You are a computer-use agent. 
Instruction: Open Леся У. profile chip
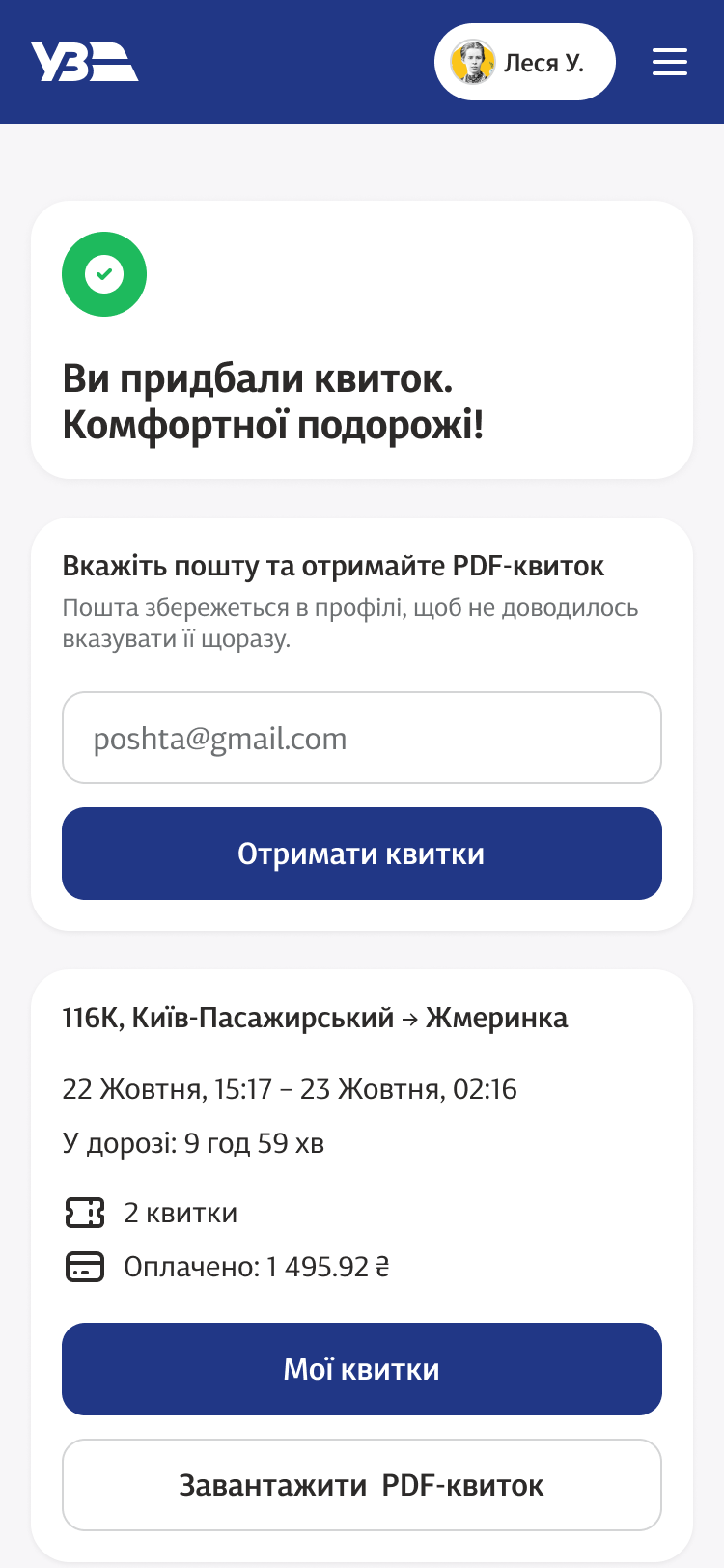(524, 62)
